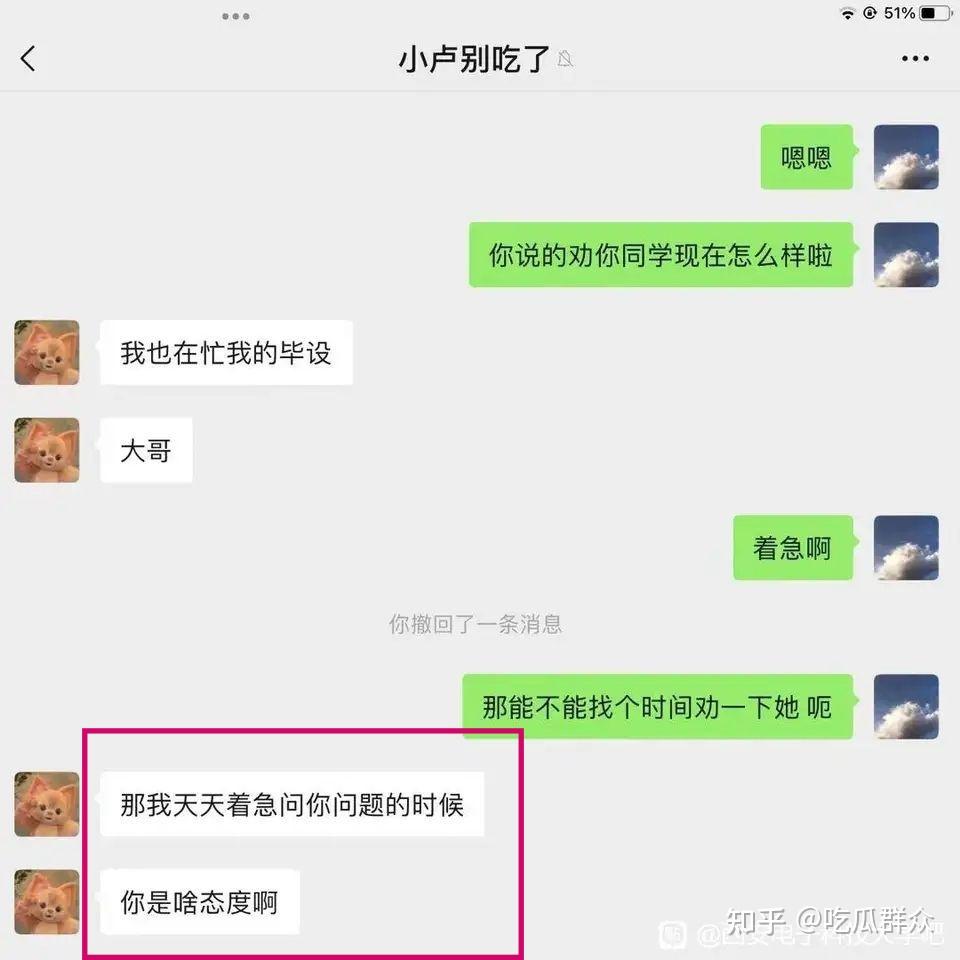Go back from the 小卢别吃了 chat

[28, 59]
